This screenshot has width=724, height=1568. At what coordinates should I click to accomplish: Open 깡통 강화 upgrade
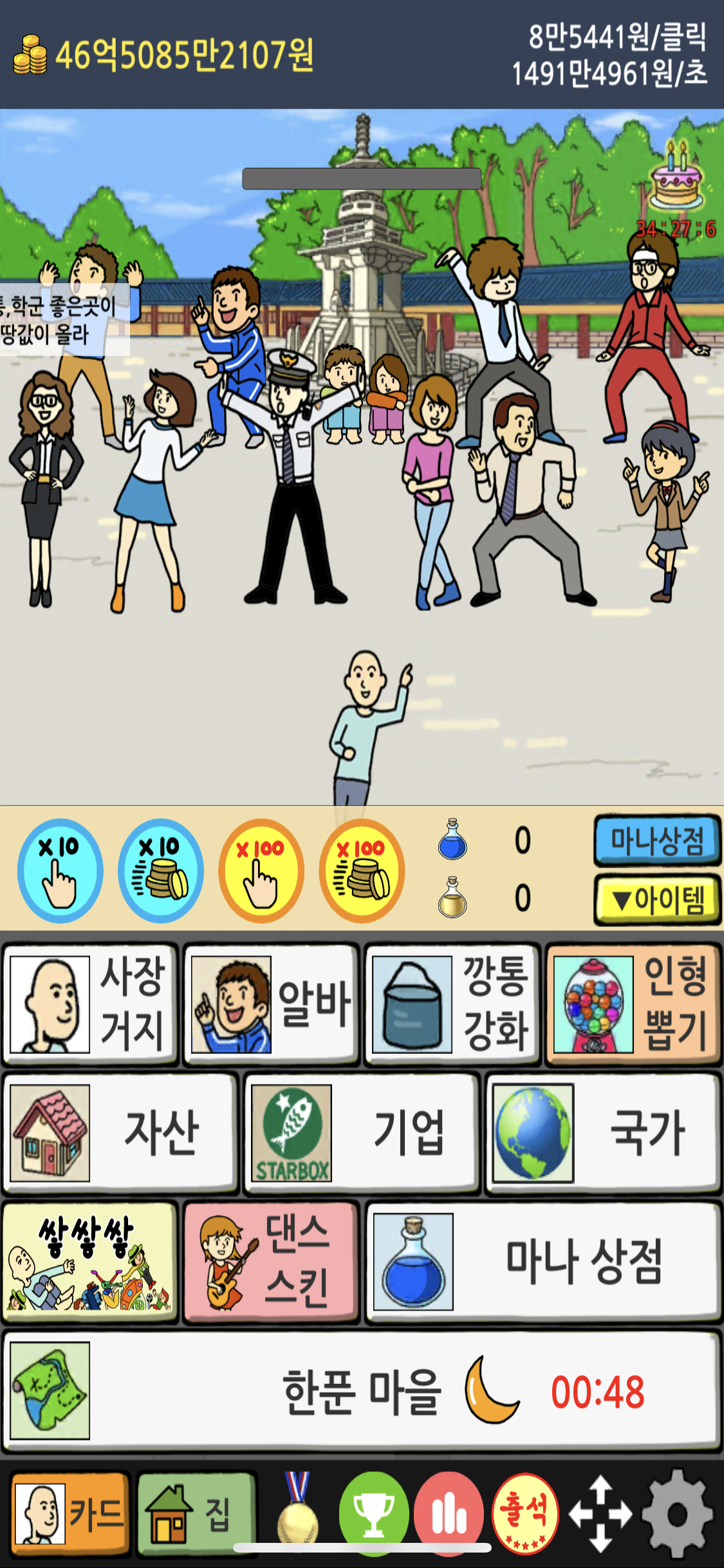pyautogui.click(x=452, y=1004)
